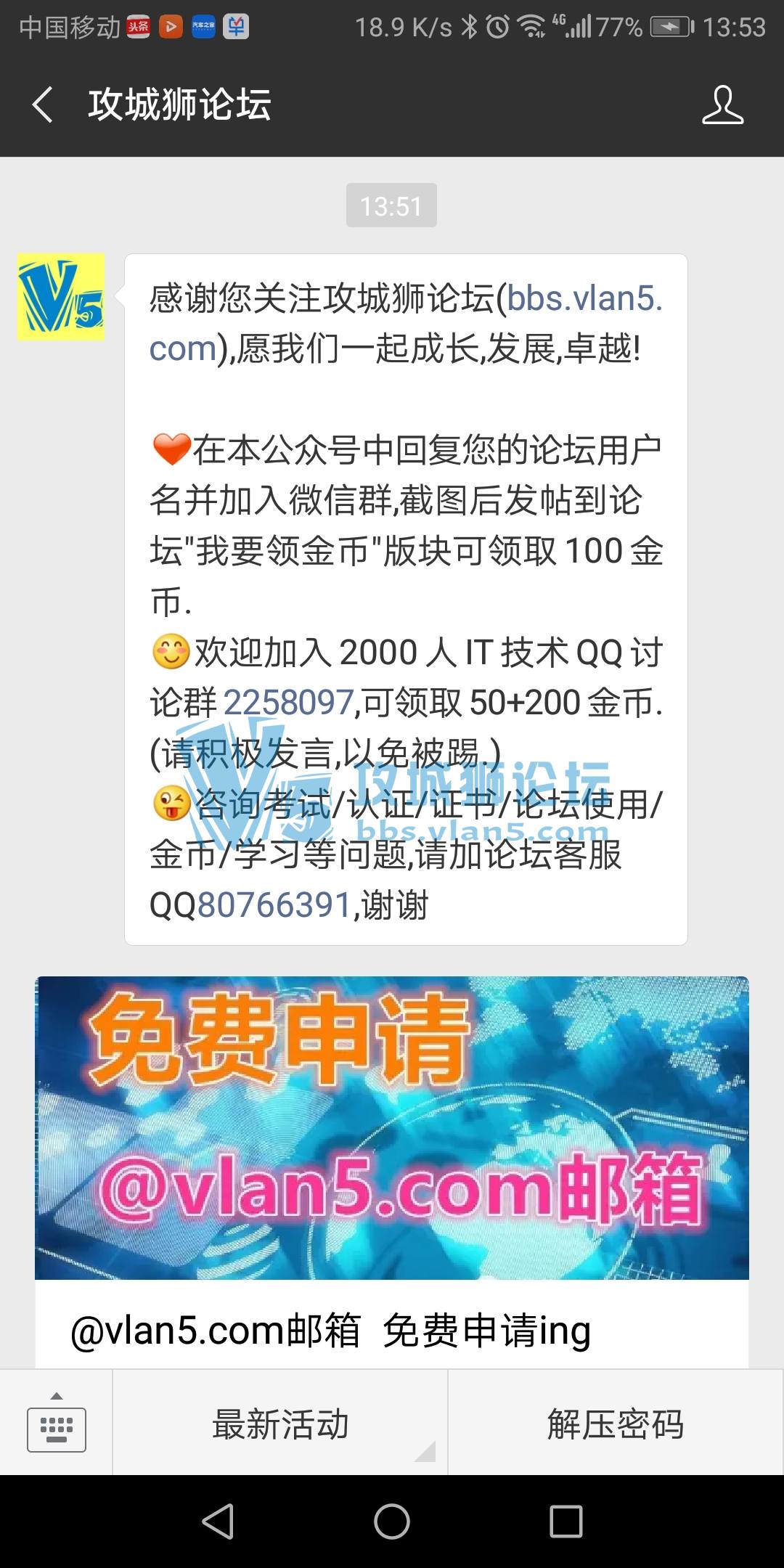This screenshot has height=1568, width=784.
Task: Open the account profile icon
Action: pyautogui.click(x=722, y=105)
